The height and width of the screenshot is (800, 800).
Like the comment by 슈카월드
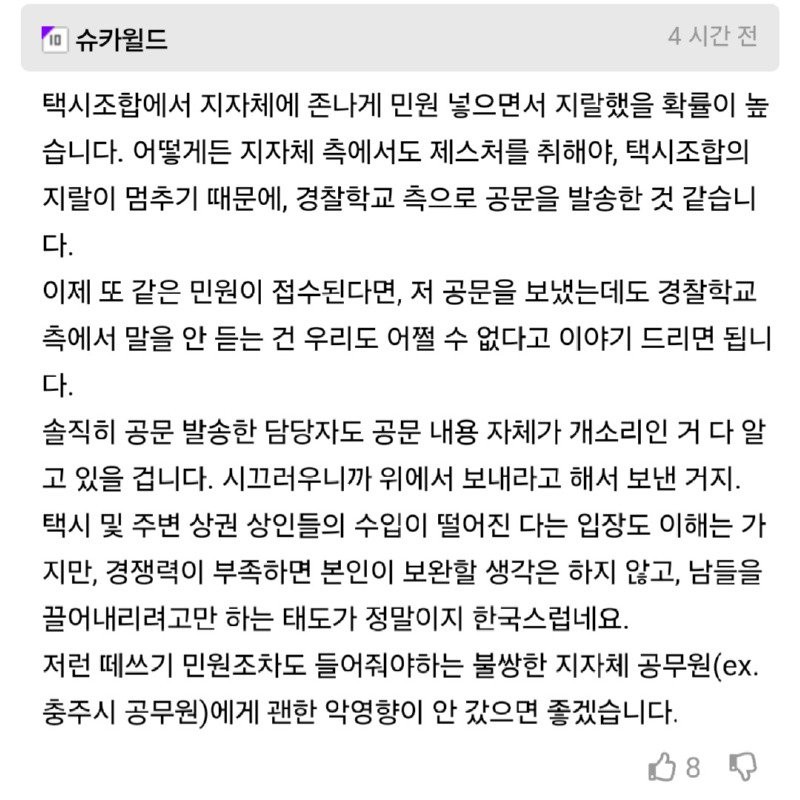click(662, 767)
